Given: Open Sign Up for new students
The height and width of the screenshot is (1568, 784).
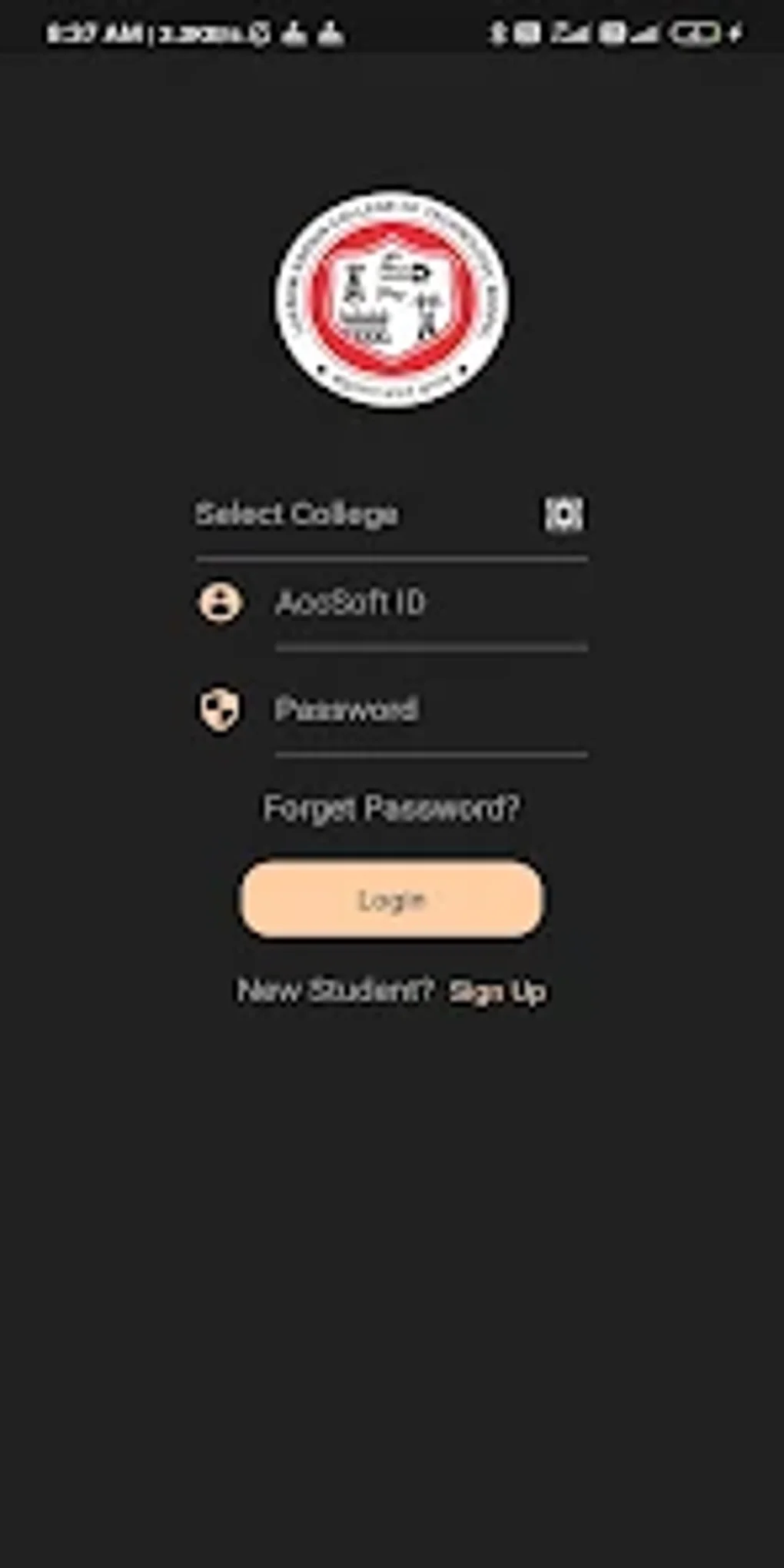Looking at the screenshot, I should [497, 992].
